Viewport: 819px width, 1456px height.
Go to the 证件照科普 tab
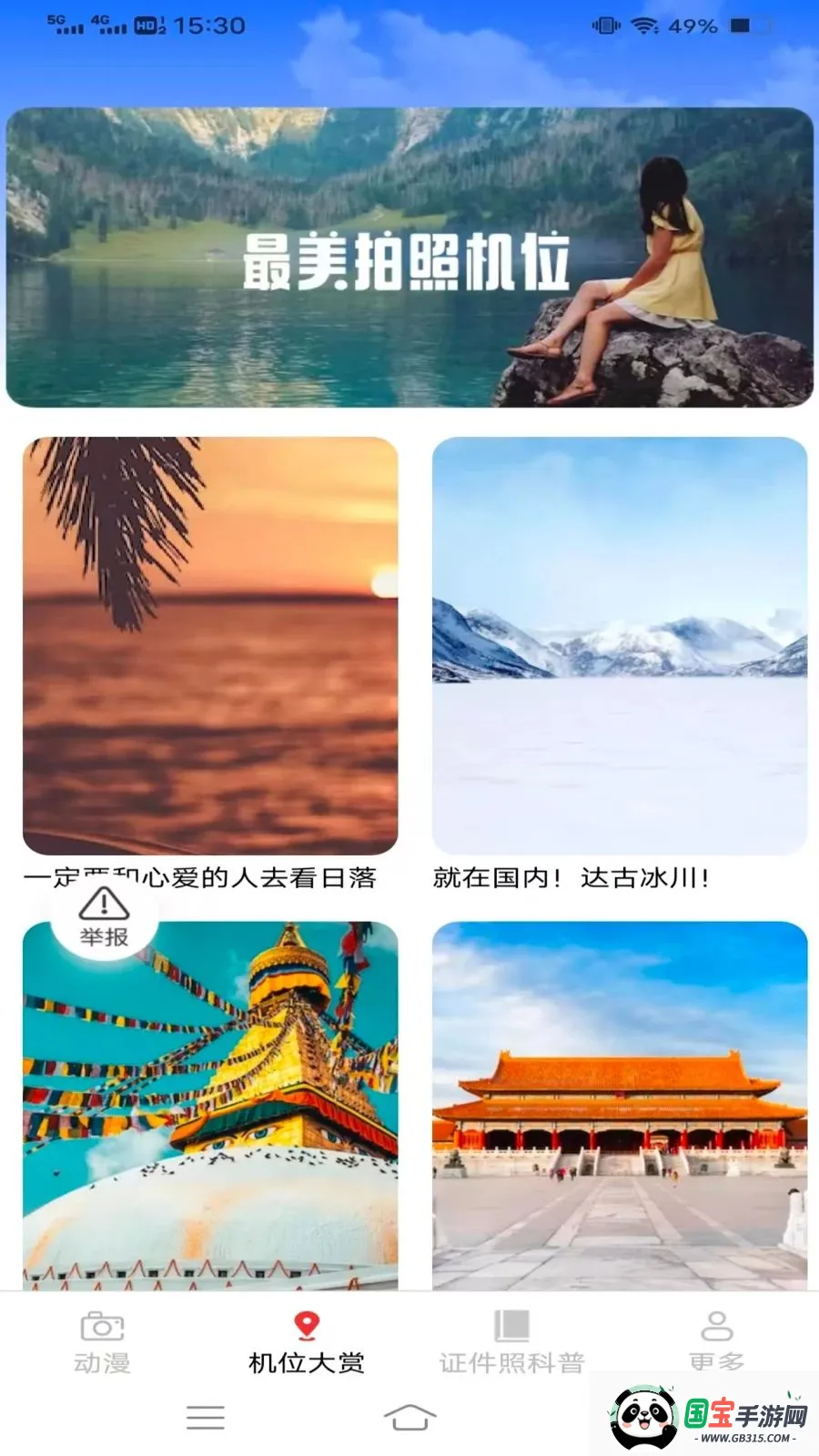[x=511, y=1343]
